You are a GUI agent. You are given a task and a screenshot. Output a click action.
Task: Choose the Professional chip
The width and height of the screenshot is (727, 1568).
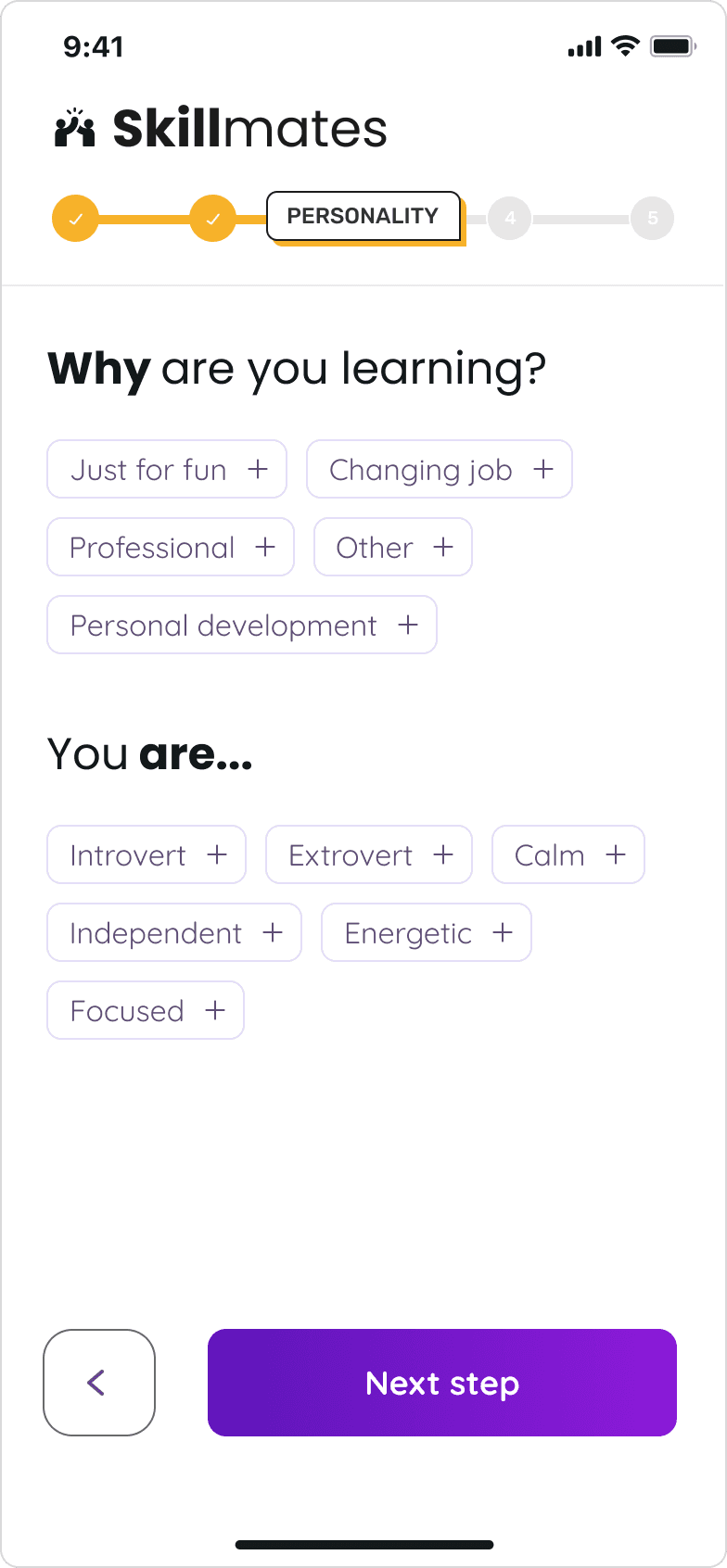[171, 547]
